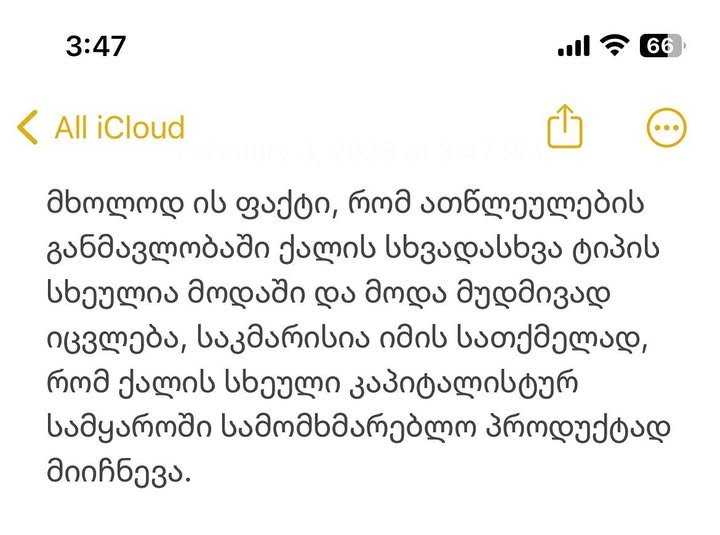Share this note
The height and width of the screenshot is (535, 720).
point(565,127)
